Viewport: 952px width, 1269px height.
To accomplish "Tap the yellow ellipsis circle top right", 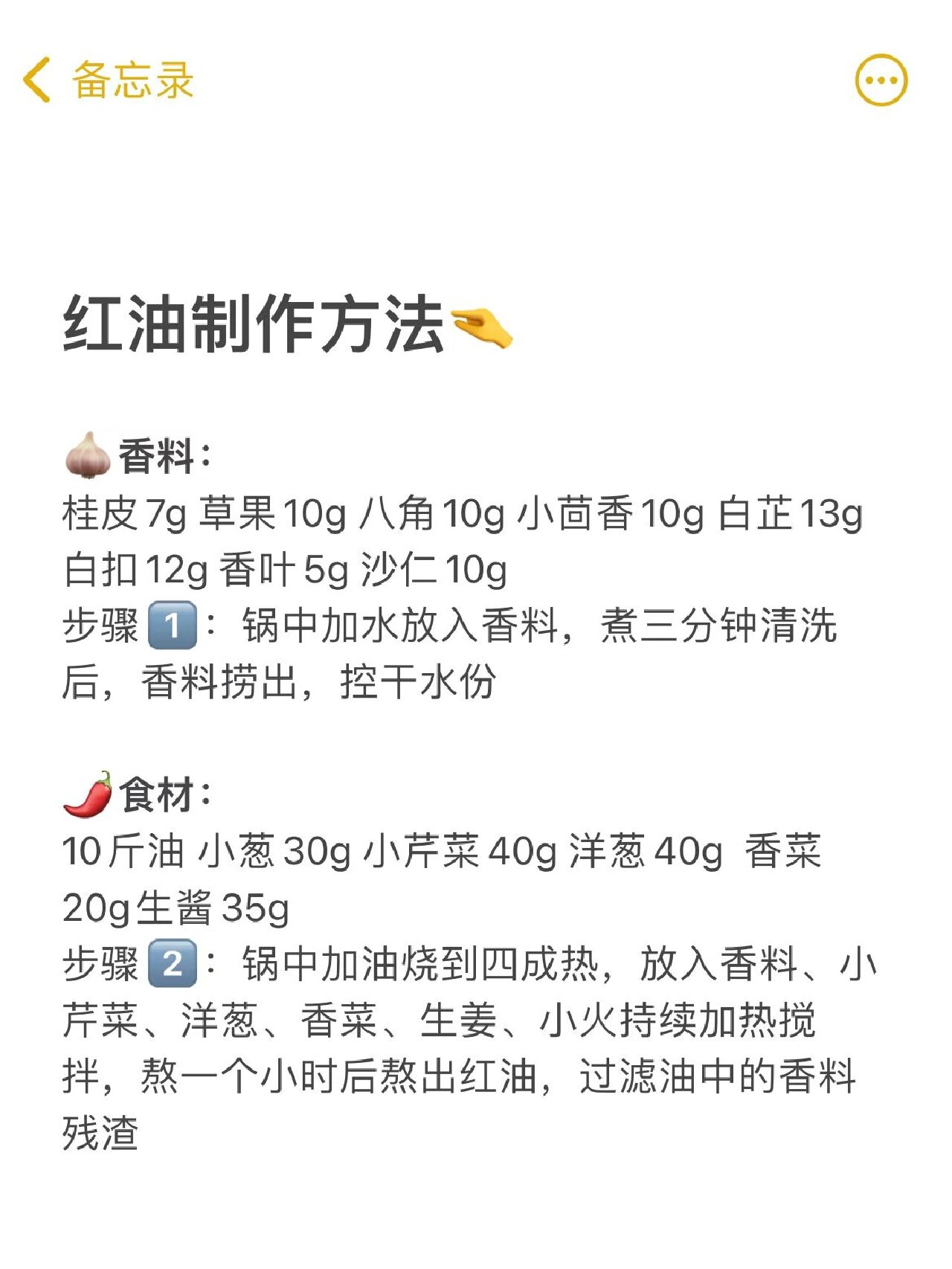I will click(x=881, y=80).
